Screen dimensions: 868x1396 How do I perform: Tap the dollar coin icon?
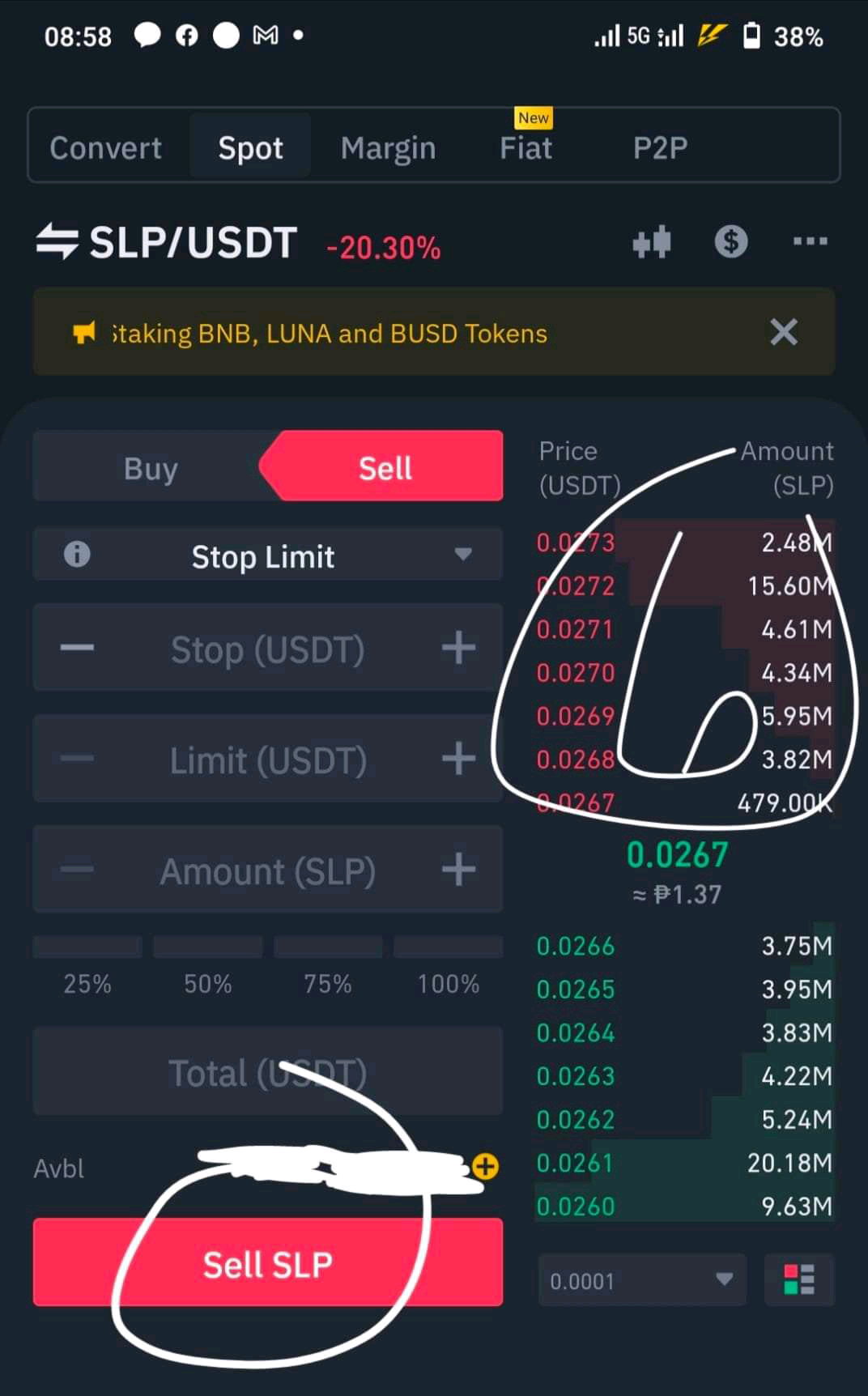point(731,241)
